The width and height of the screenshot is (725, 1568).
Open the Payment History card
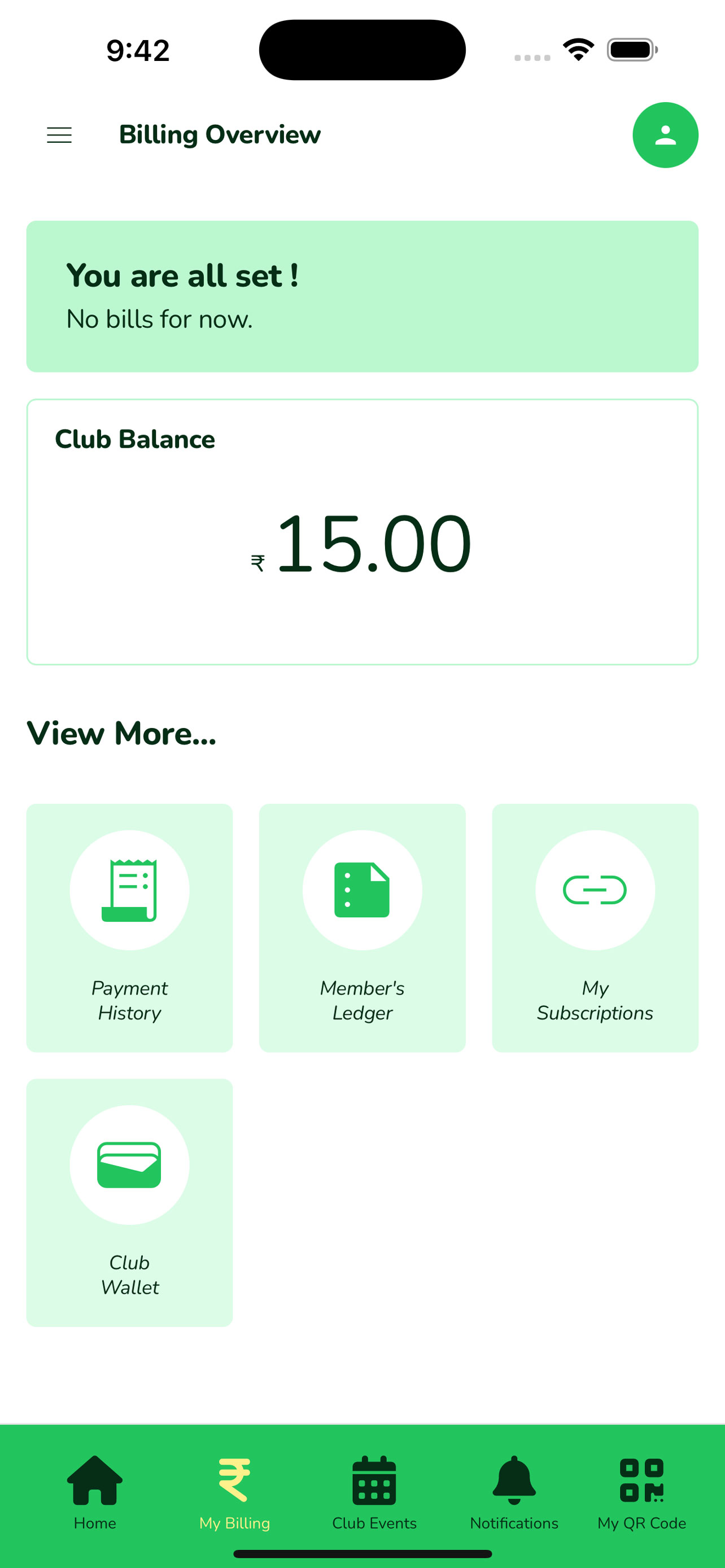coord(130,928)
